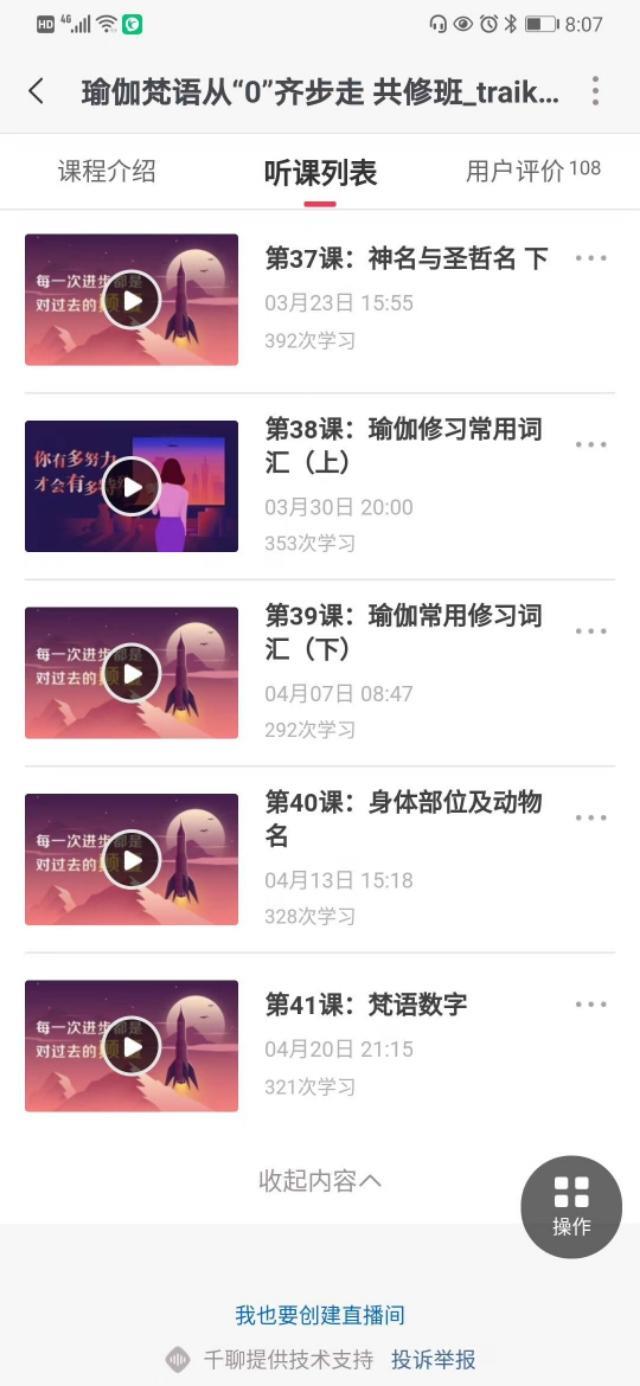The height and width of the screenshot is (1386, 640).
Task: Play lesson 第37课 神名与圣哲名 下
Action: pyautogui.click(x=131, y=299)
